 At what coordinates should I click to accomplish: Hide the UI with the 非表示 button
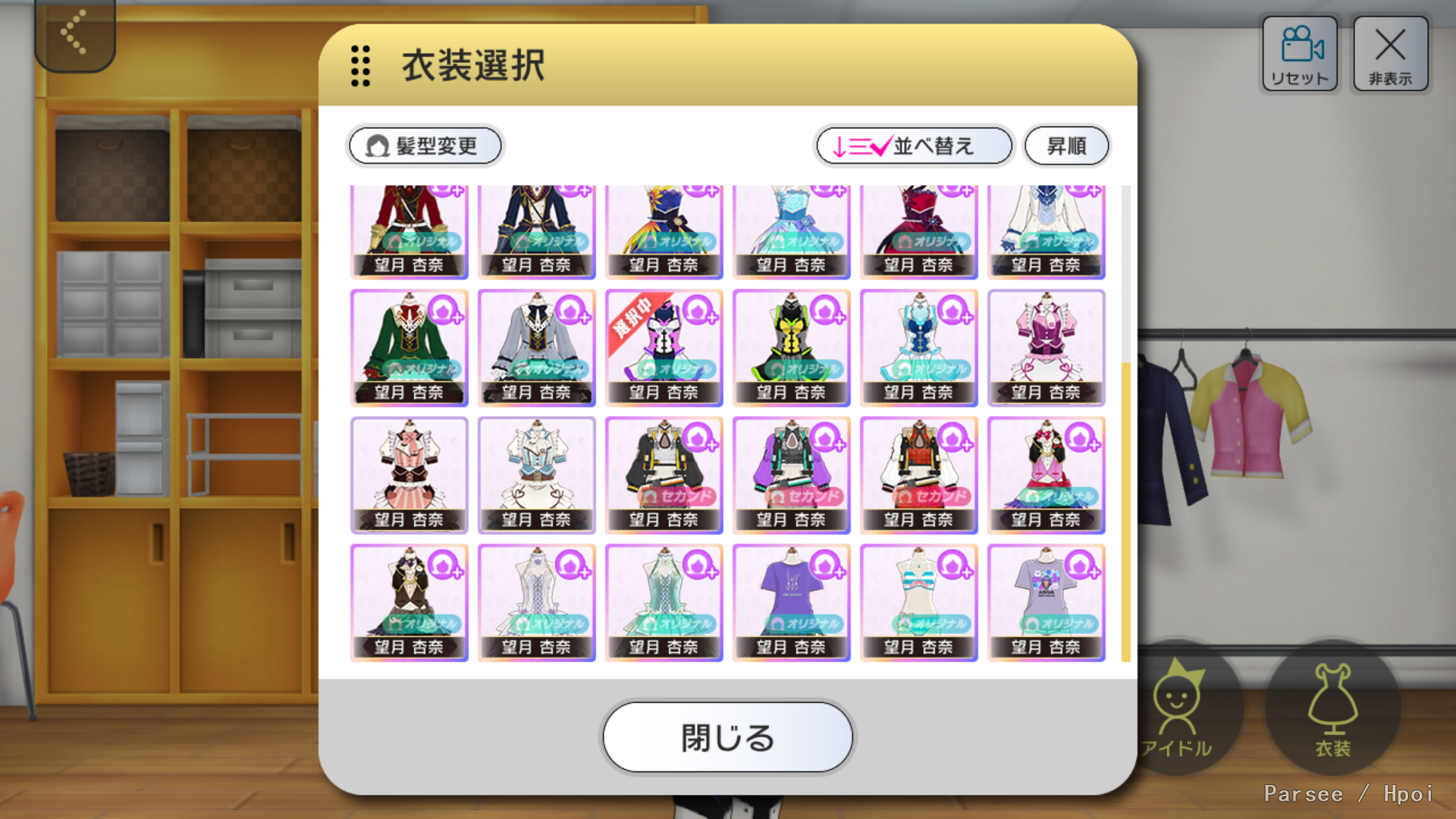click(1390, 55)
